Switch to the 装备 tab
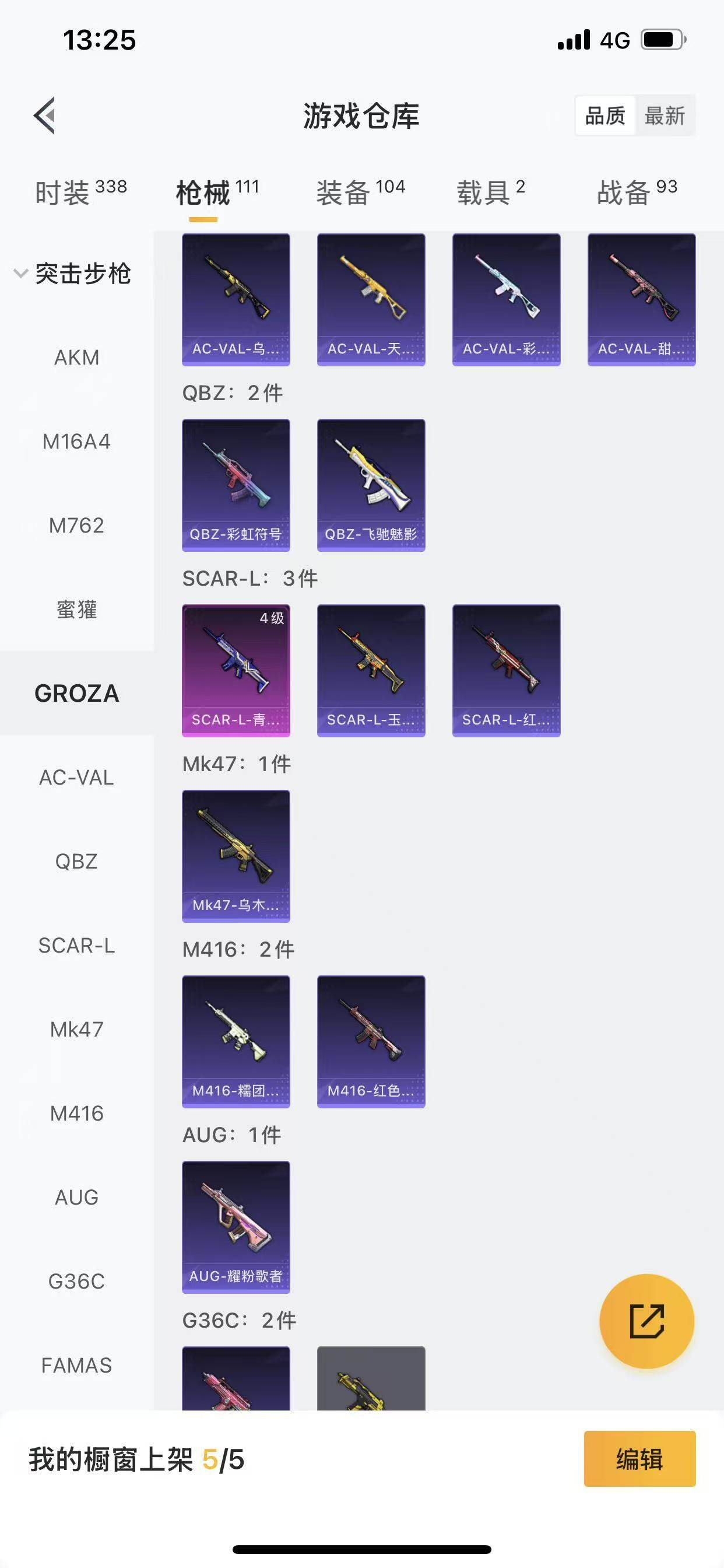724x1568 pixels. pos(360,192)
